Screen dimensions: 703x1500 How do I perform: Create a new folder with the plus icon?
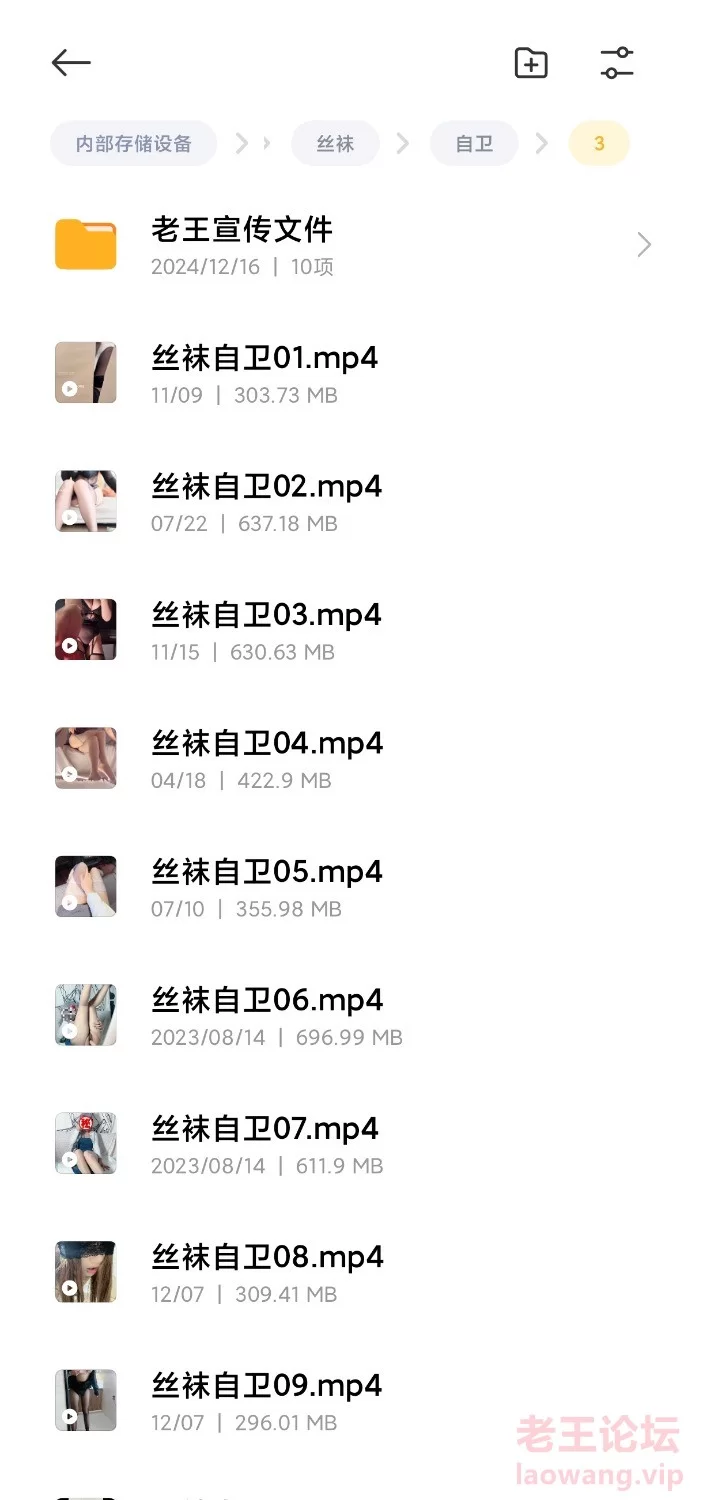click(531, 63)
